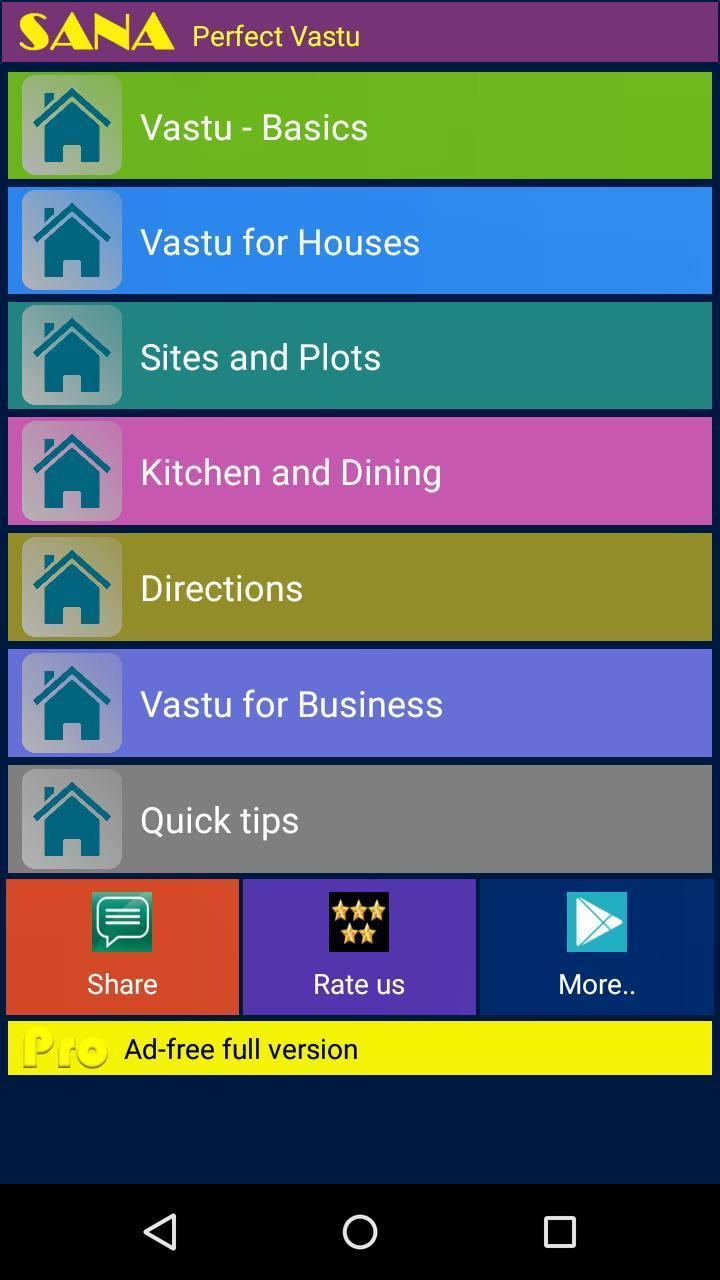Tap the five-star Rate us icon

tap(359, 921)
